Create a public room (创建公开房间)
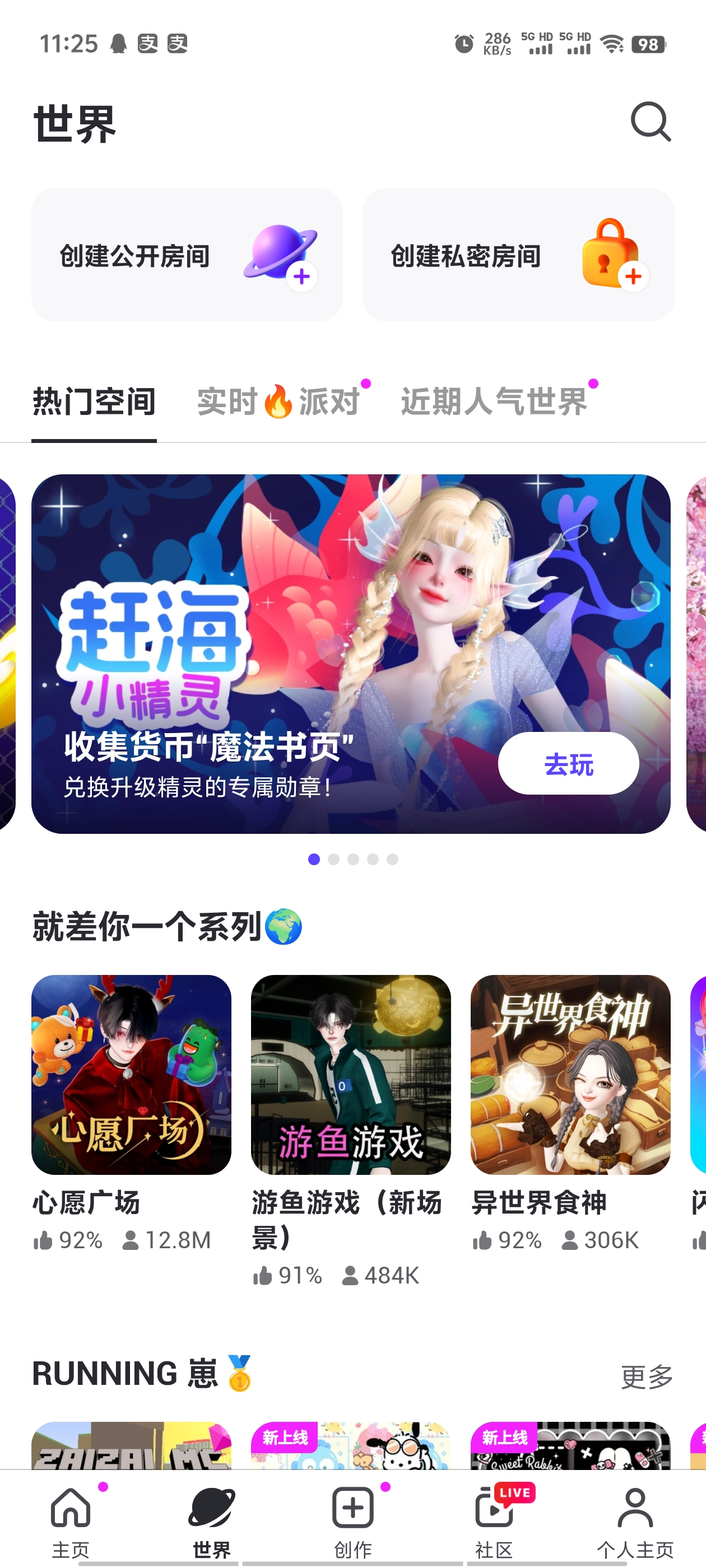Viewport: 706px width, 1568px height. tap(187, 254)
